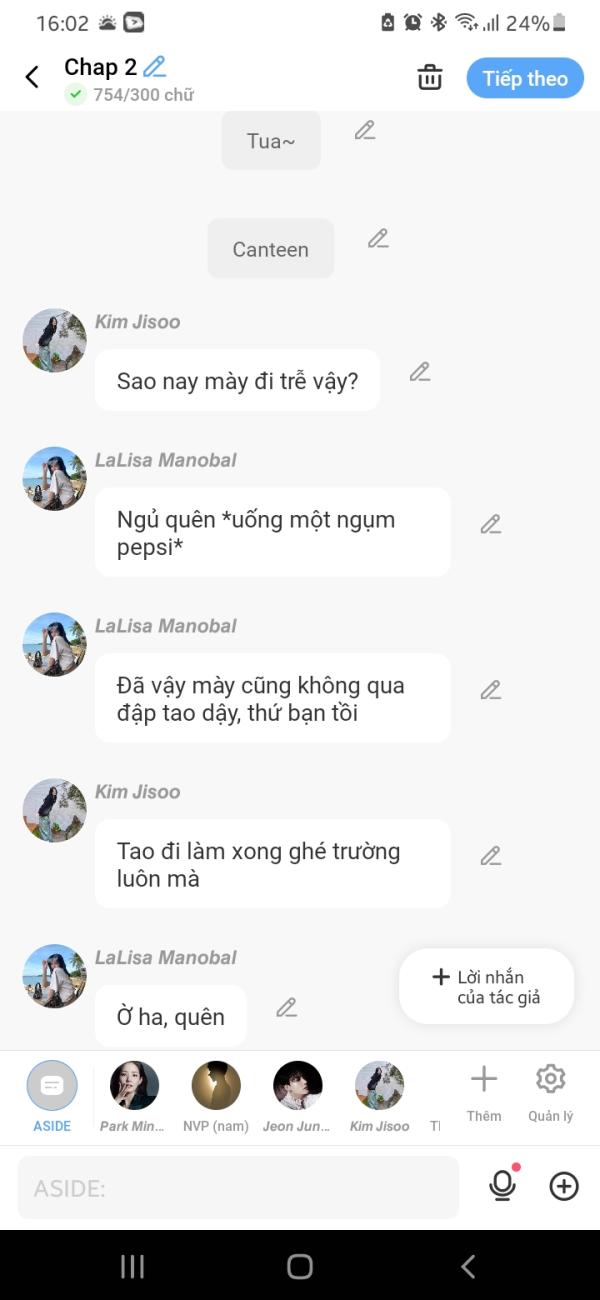This screenshot has height=1300, width=600.
Task: Tap the Tiếp theo button
Action: point(525,78)
